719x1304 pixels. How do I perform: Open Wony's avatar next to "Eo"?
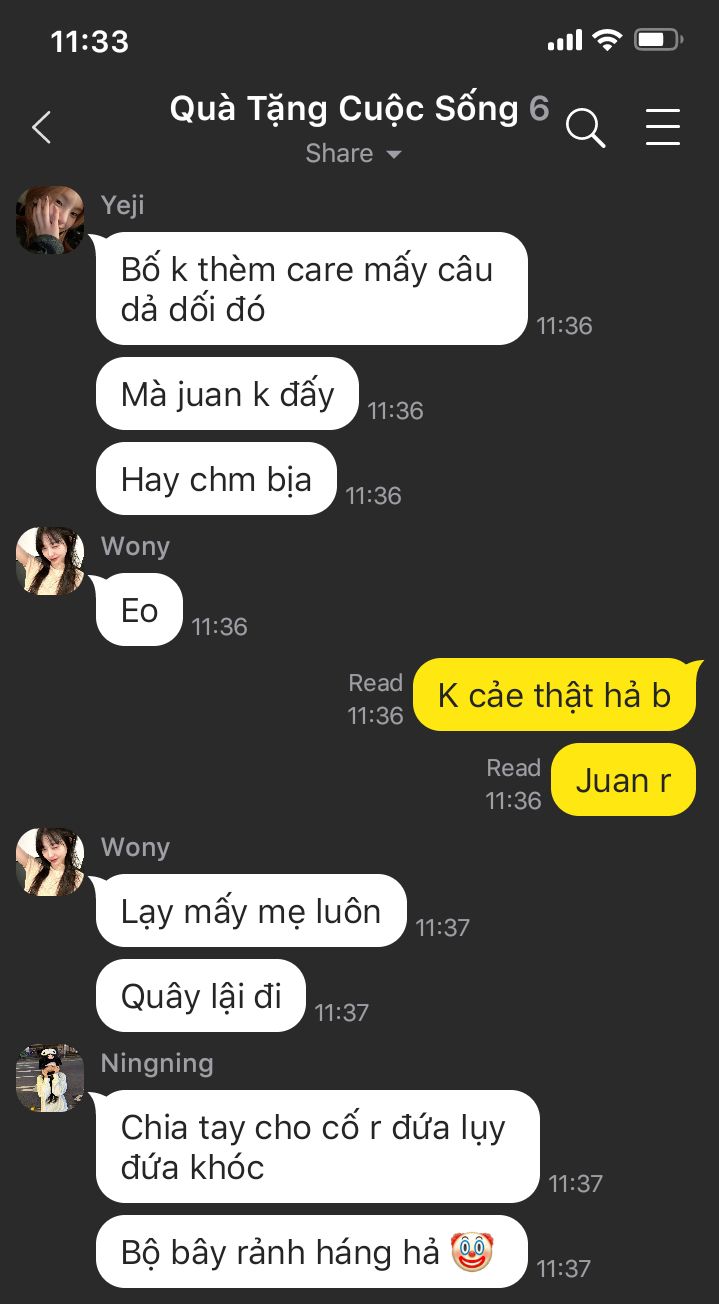click(50, 561)
